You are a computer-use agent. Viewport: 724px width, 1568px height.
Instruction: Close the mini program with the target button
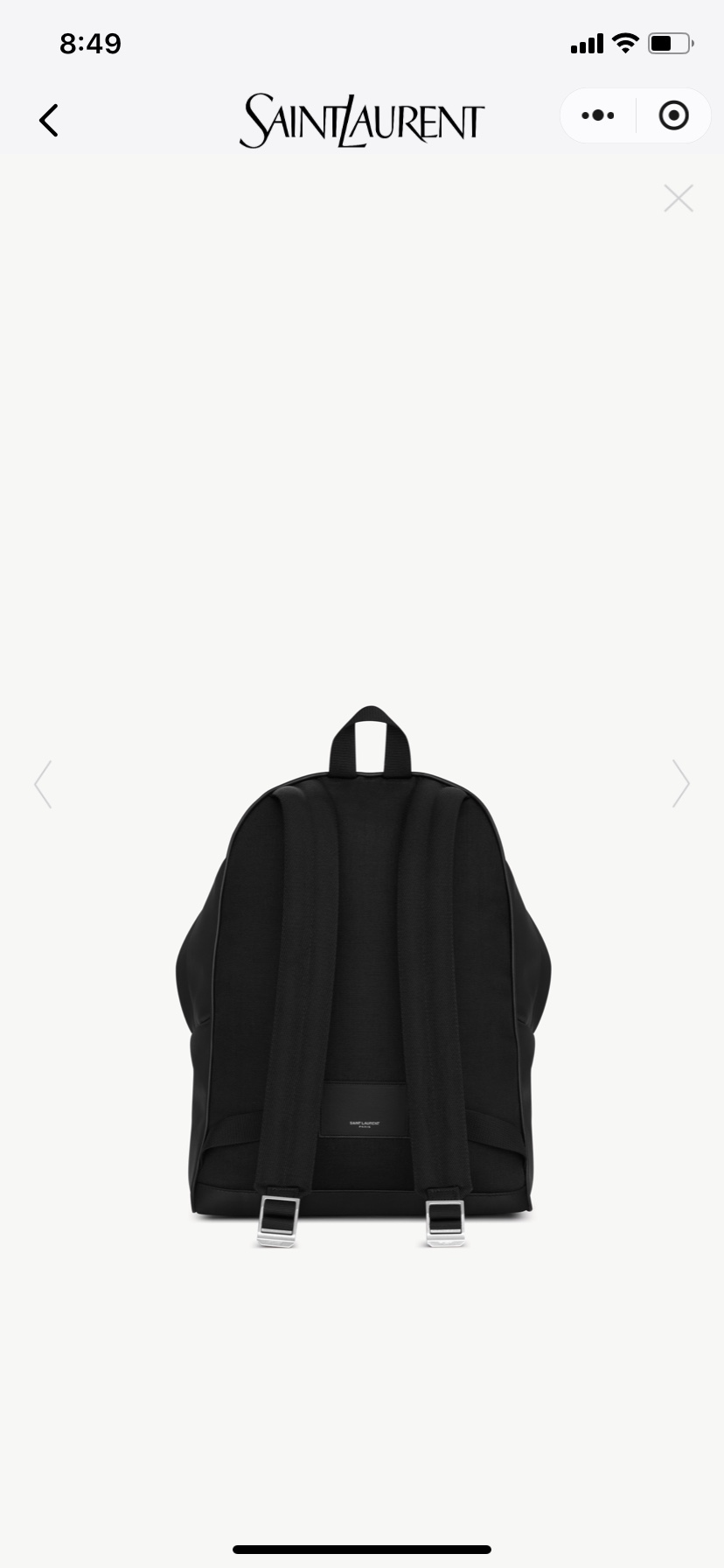673,115
